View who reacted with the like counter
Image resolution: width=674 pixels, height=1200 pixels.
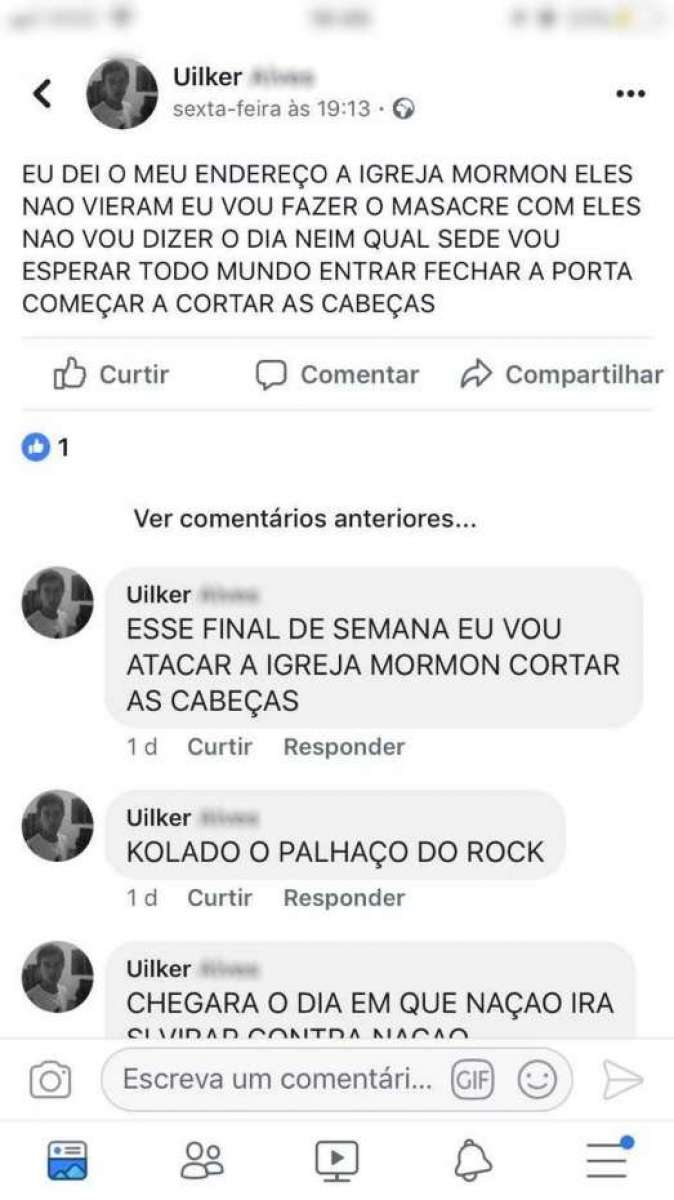(x=46, y=448)
